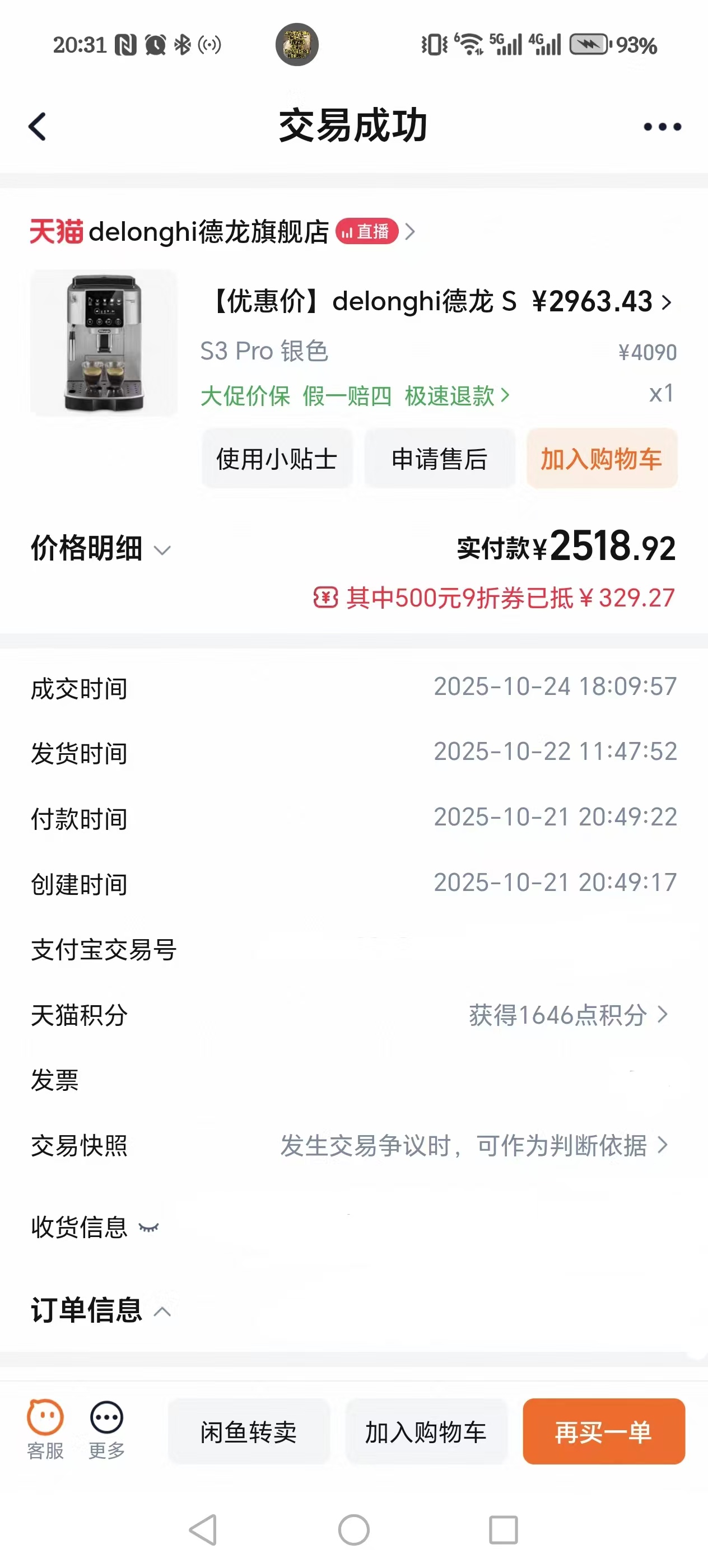Open the 交易快照 transaction snapshot

[474, 1146]
